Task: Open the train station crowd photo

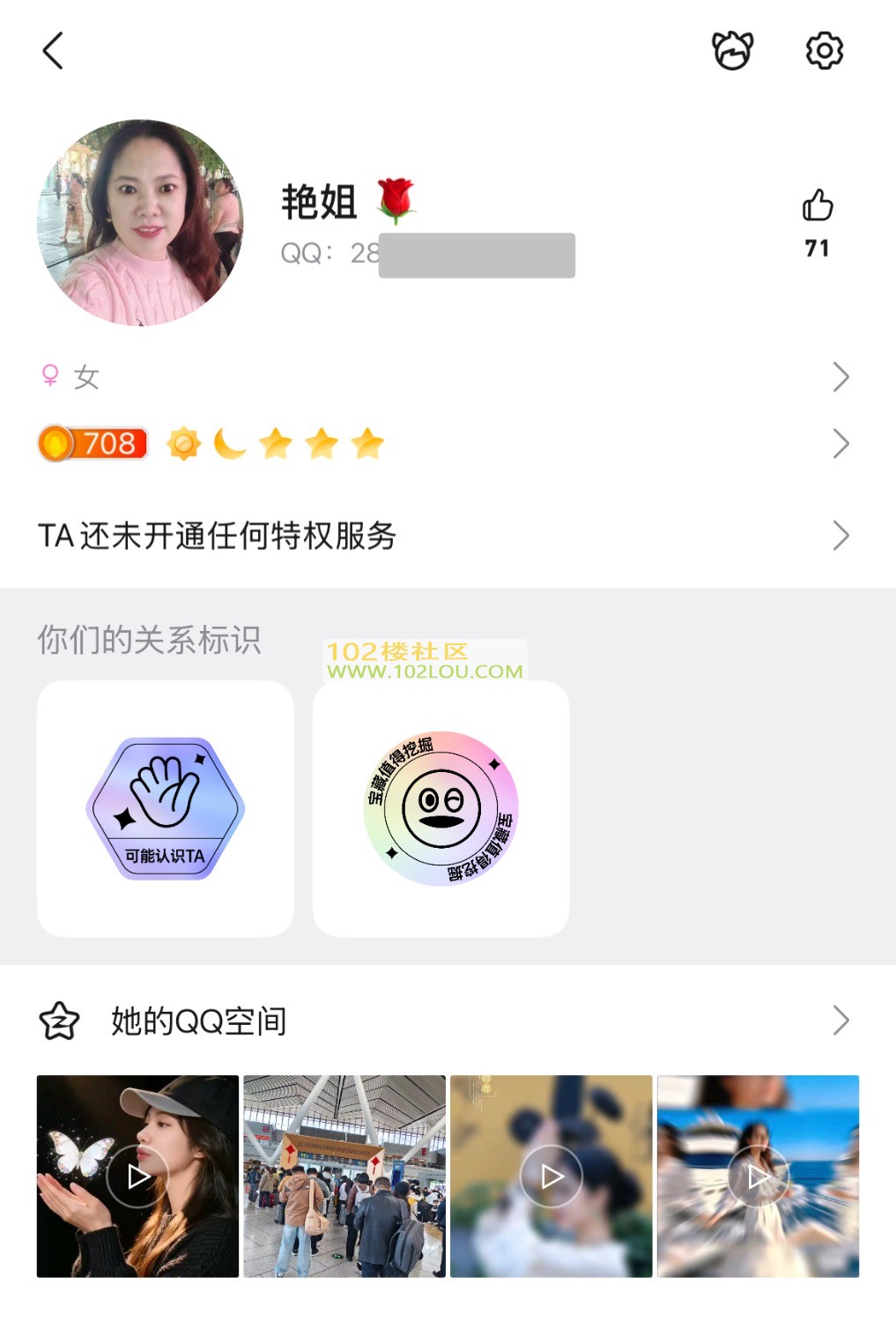Action: click(344, 1176)
